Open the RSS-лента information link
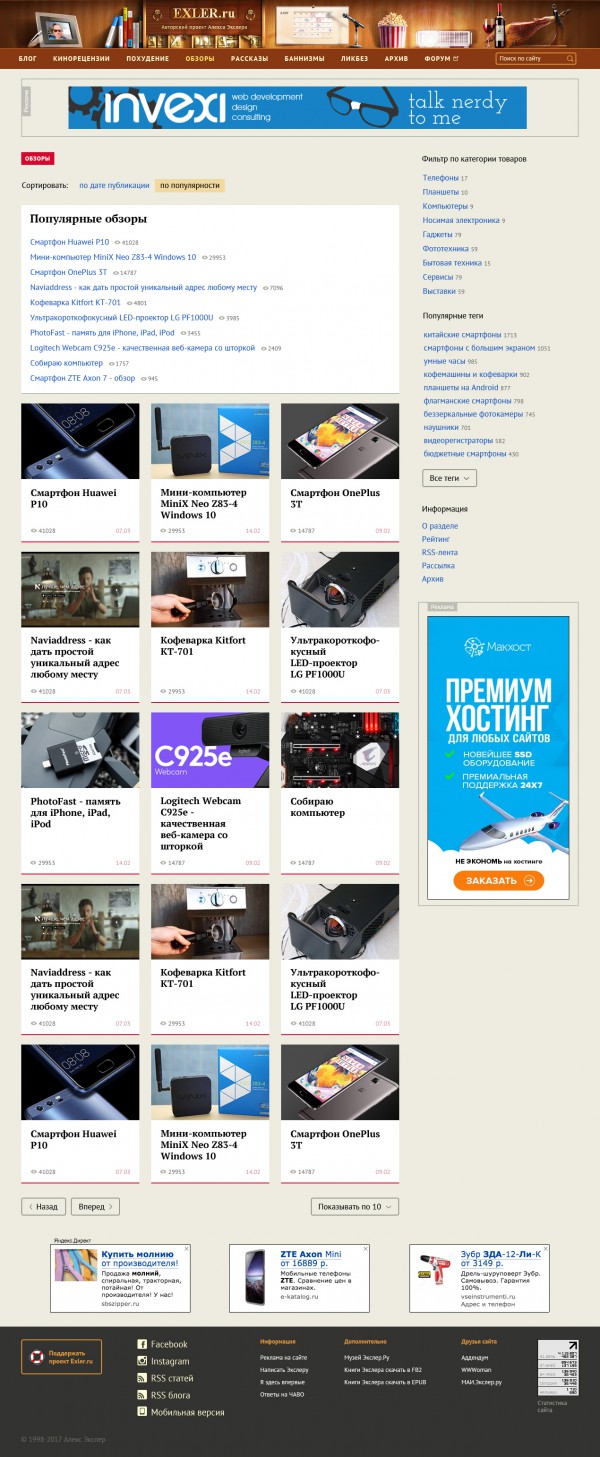The height and width of the screenshot is (1457, 600). click(439, 552)
